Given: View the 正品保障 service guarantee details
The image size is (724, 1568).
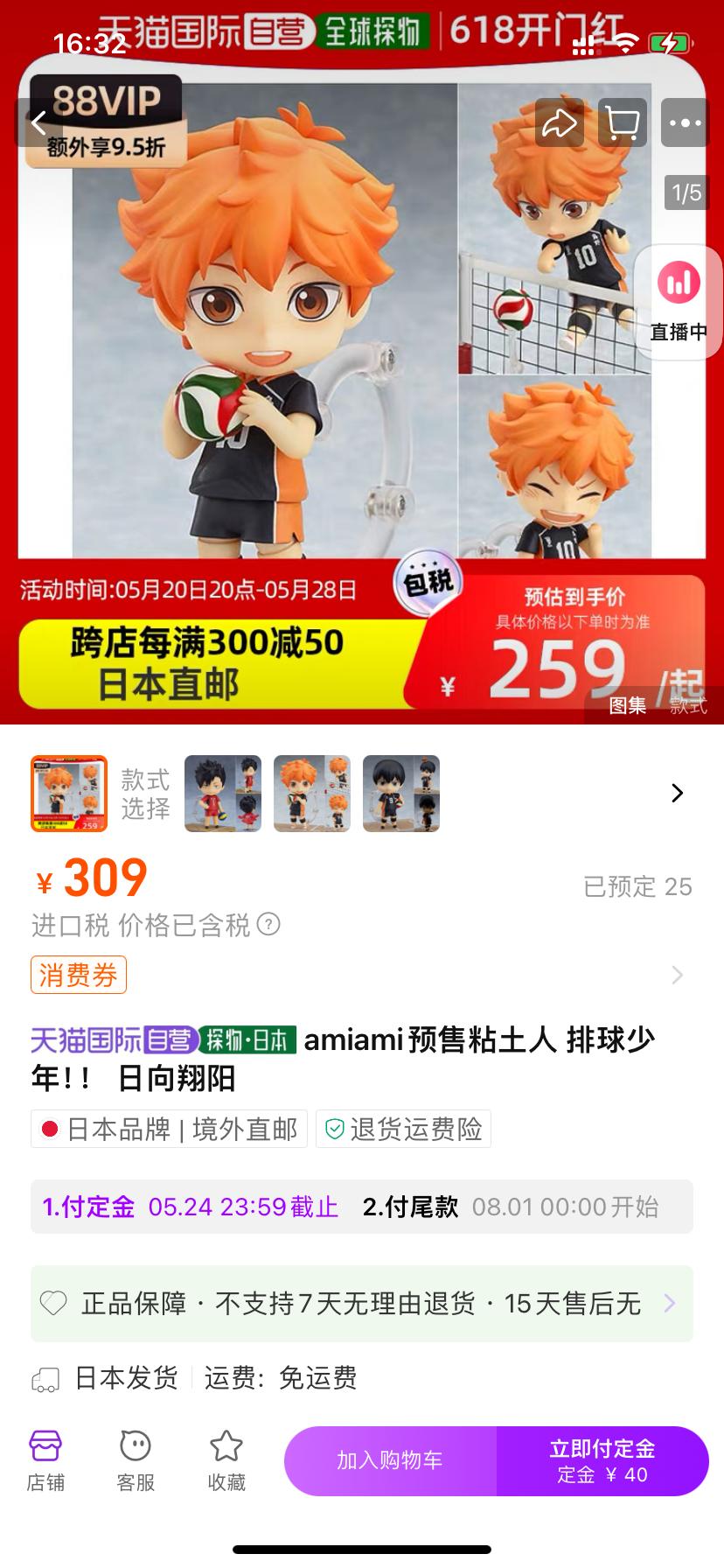Looking at the screenshot, I should click(x=361, y=1304).
